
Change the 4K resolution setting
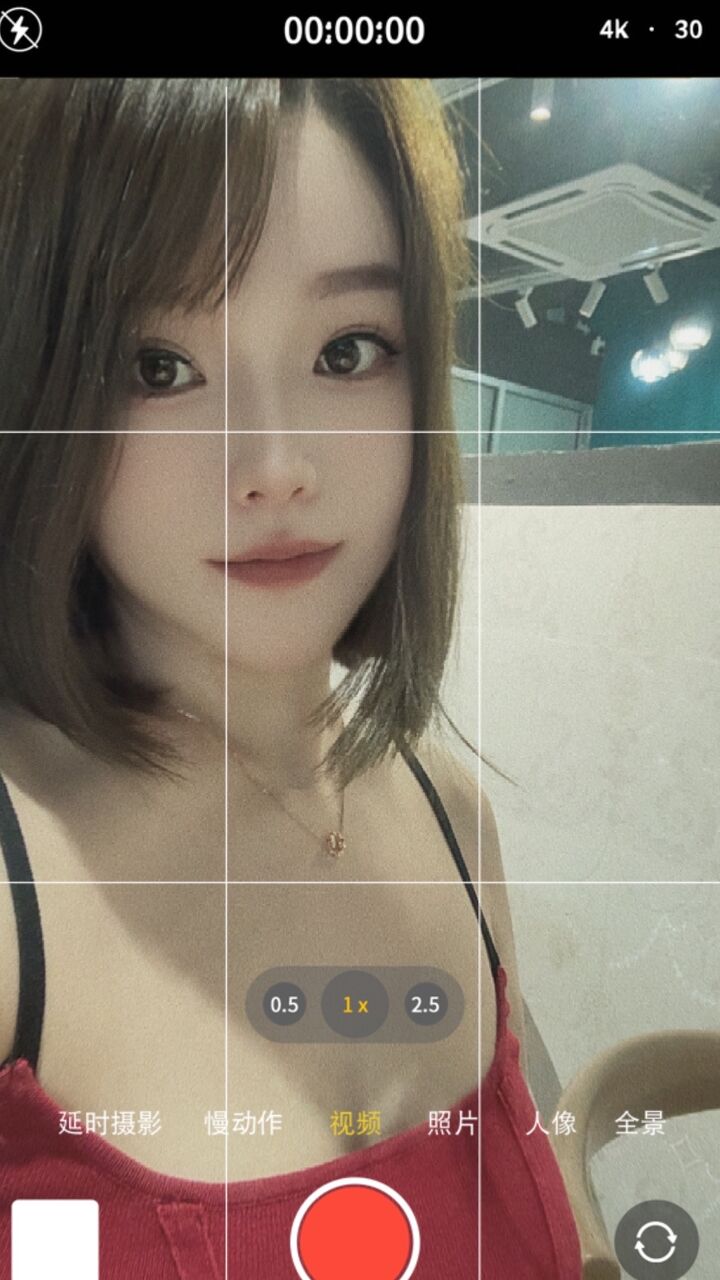point(614,30)
